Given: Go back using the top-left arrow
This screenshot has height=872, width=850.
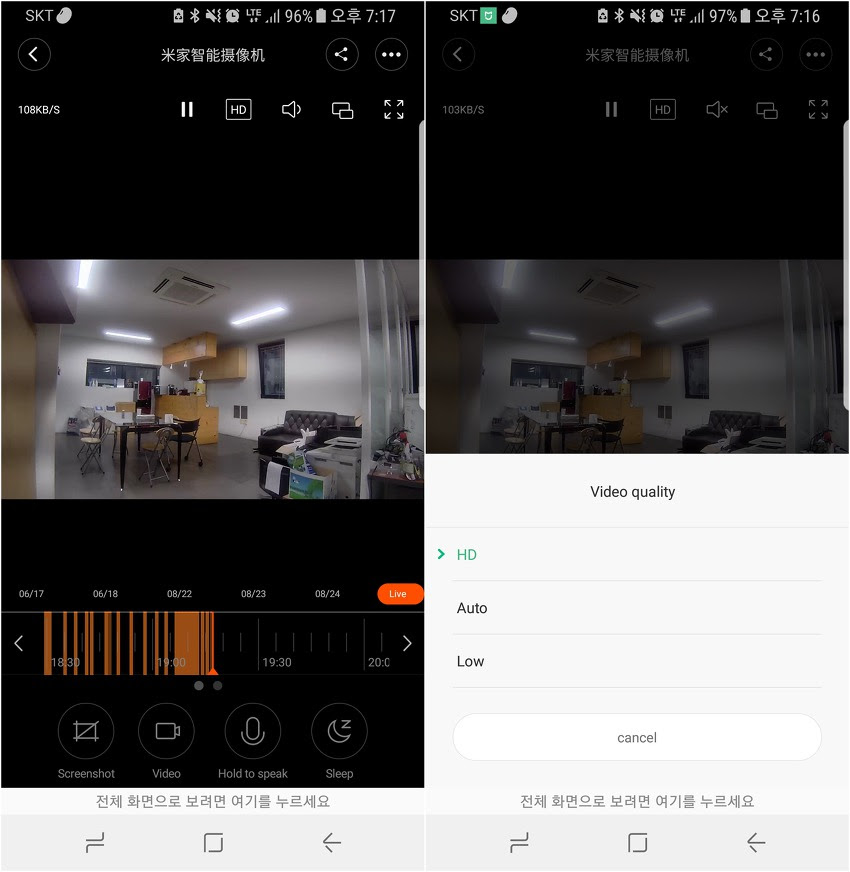Looking at the screenshot, I should [x=34, y=55].
